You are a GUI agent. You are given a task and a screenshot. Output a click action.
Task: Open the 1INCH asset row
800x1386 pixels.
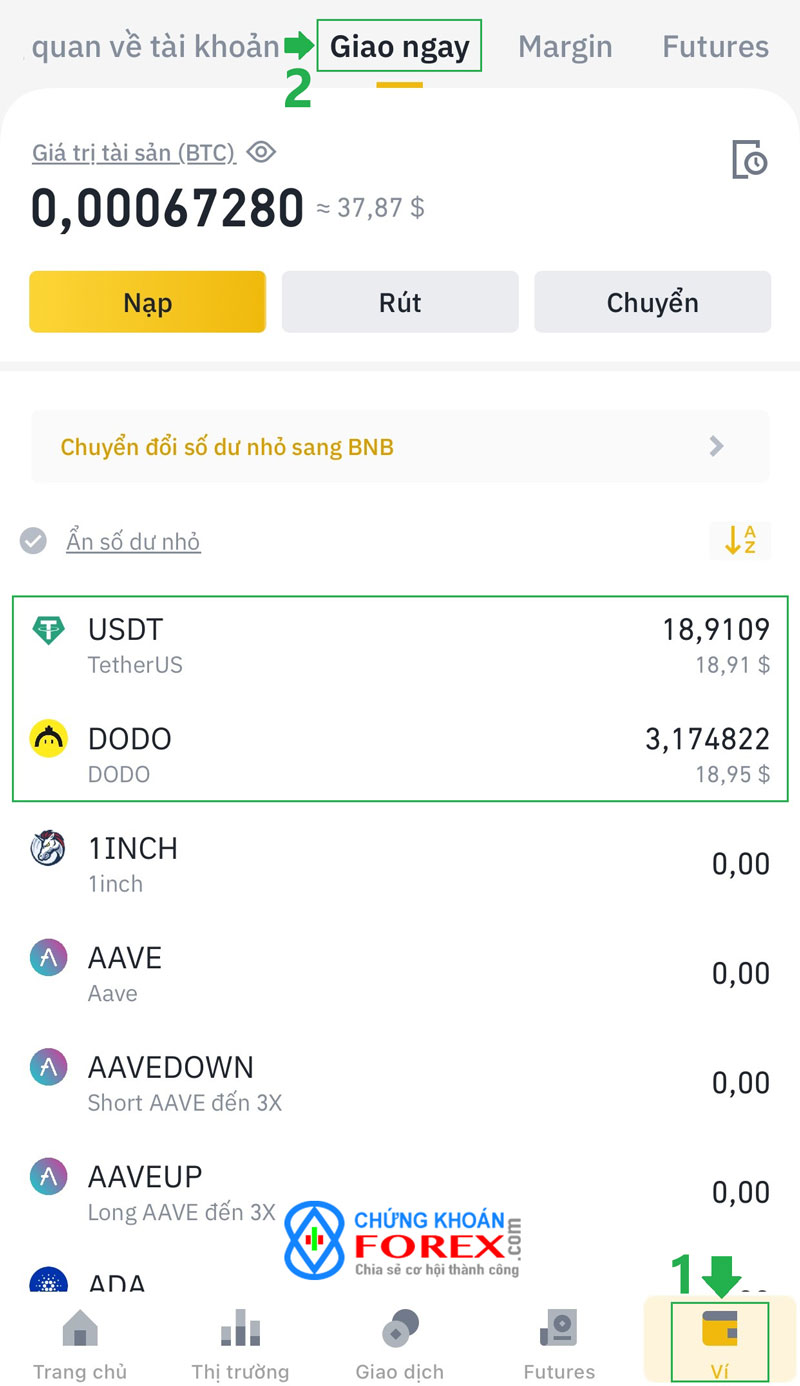(400, 863)
